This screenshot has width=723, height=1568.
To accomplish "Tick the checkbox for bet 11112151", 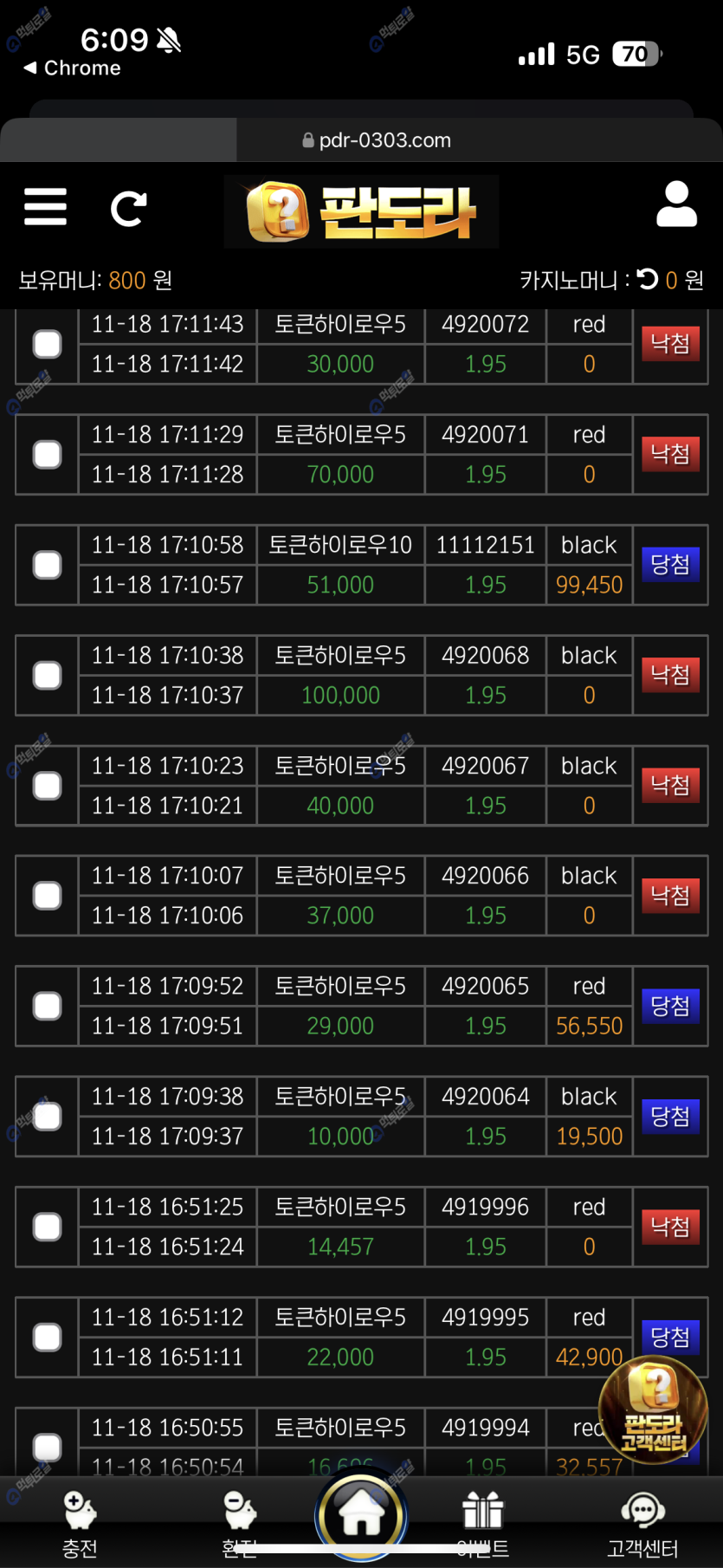I will 47,565.
